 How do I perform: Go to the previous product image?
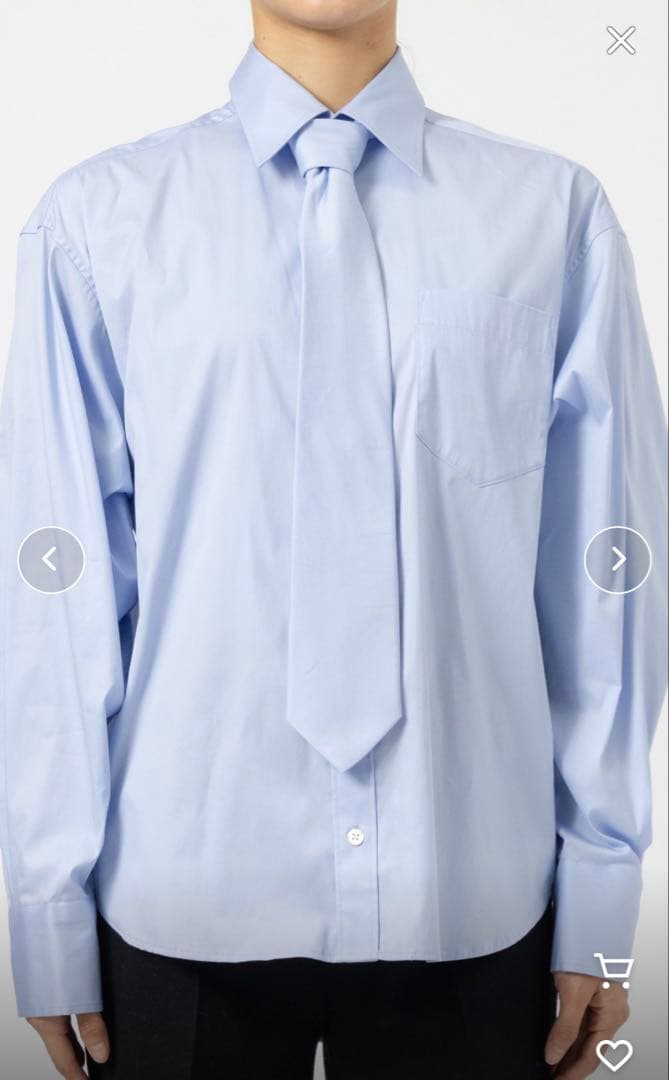coord(51,560)
